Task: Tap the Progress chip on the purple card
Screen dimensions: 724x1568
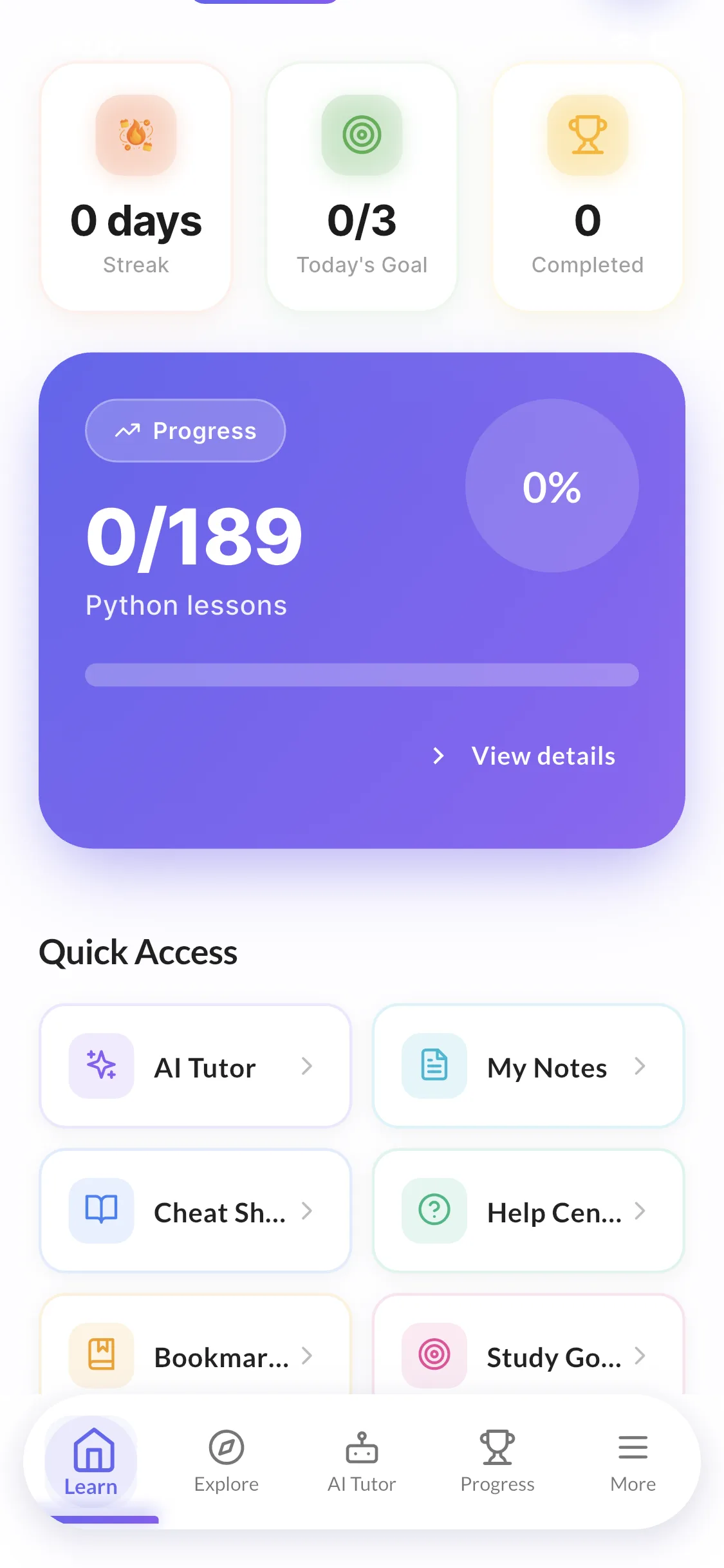Action: click(185, 431)
